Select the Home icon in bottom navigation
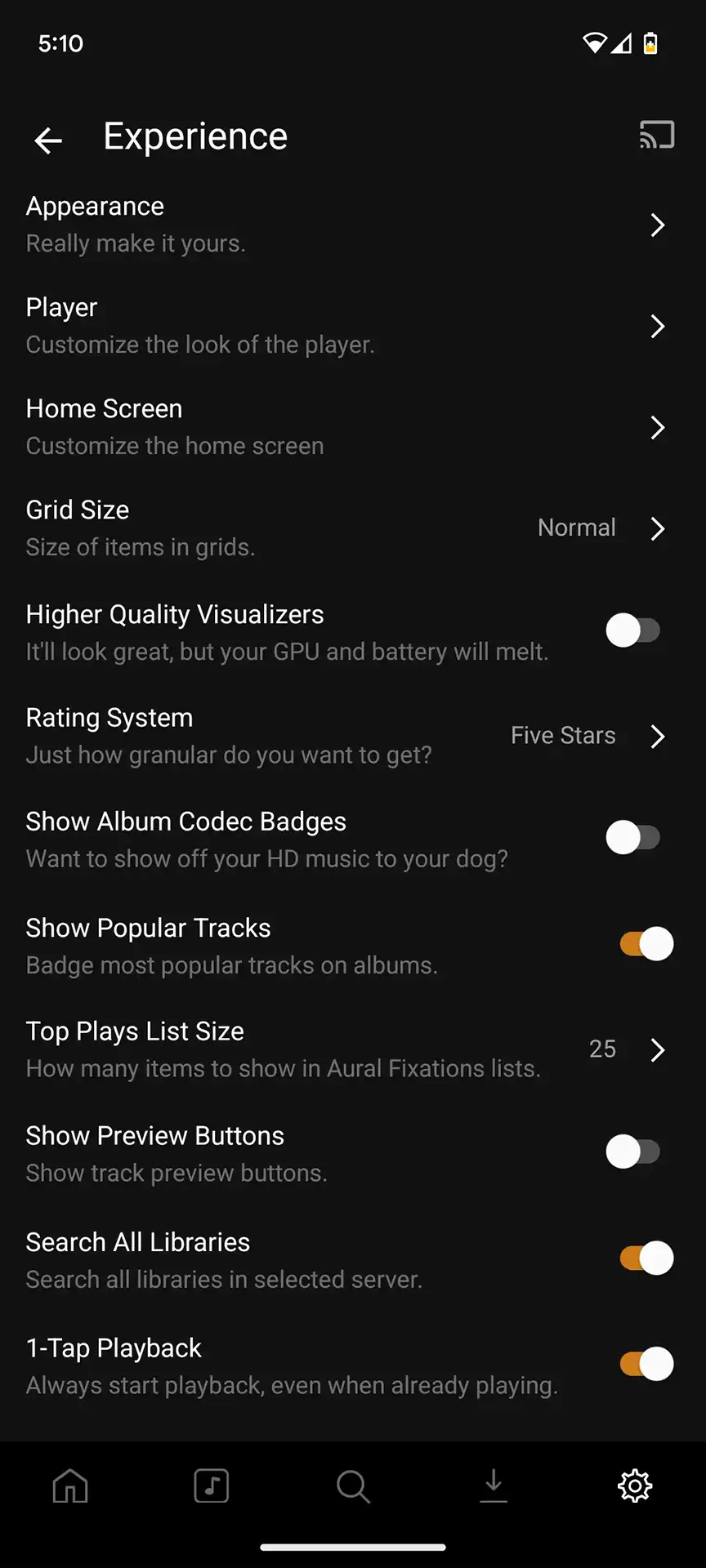The image size is (706, 1568). pyautogui.click(x=70, y=1486)
